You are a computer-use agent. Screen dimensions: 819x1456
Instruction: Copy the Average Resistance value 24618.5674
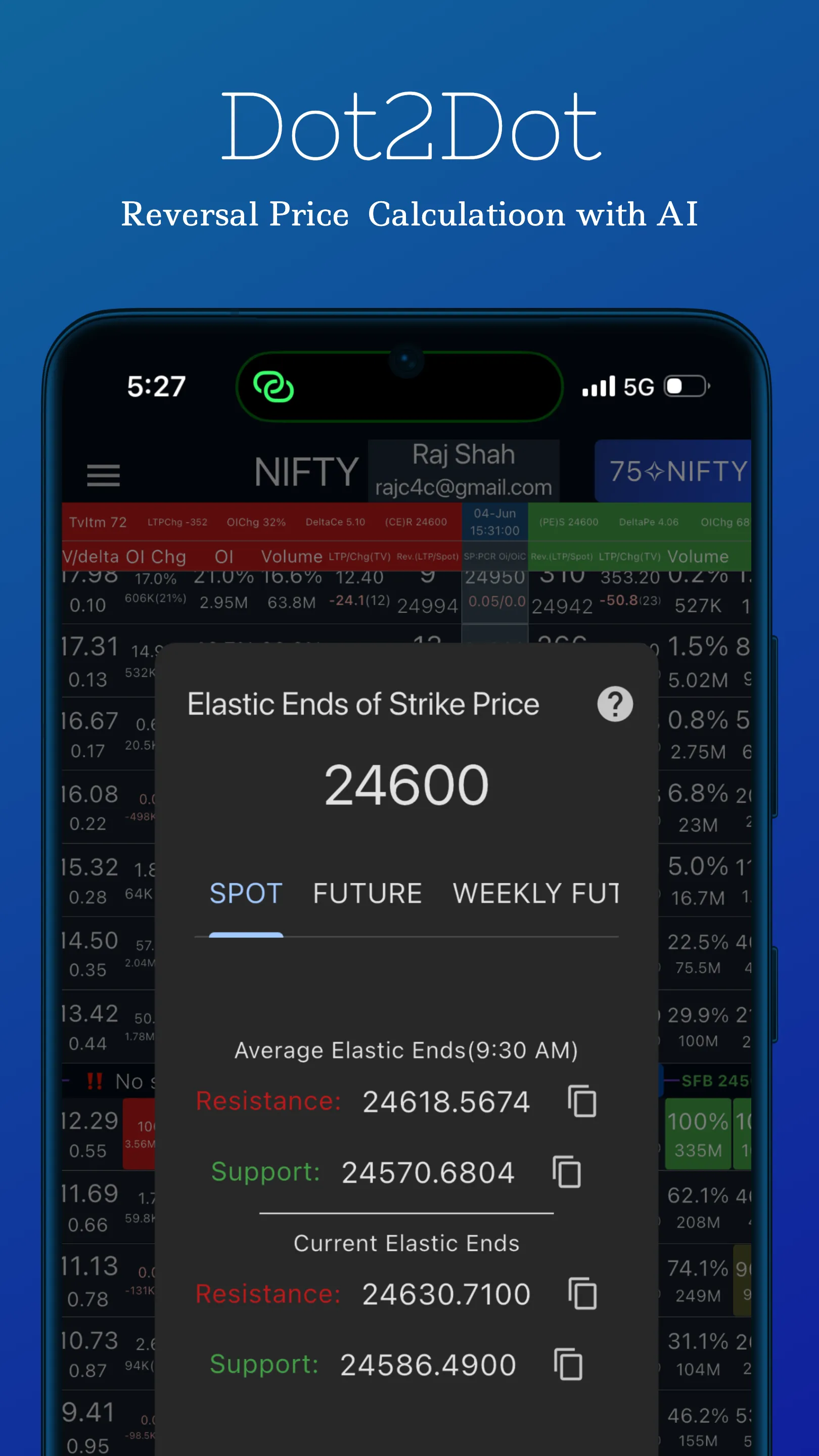tap(583, 1101)
